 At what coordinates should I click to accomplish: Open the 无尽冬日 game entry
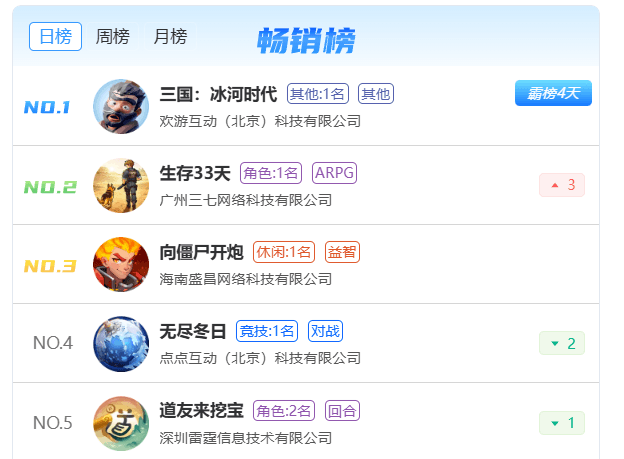pyautogui.click(x=193, y=331)
